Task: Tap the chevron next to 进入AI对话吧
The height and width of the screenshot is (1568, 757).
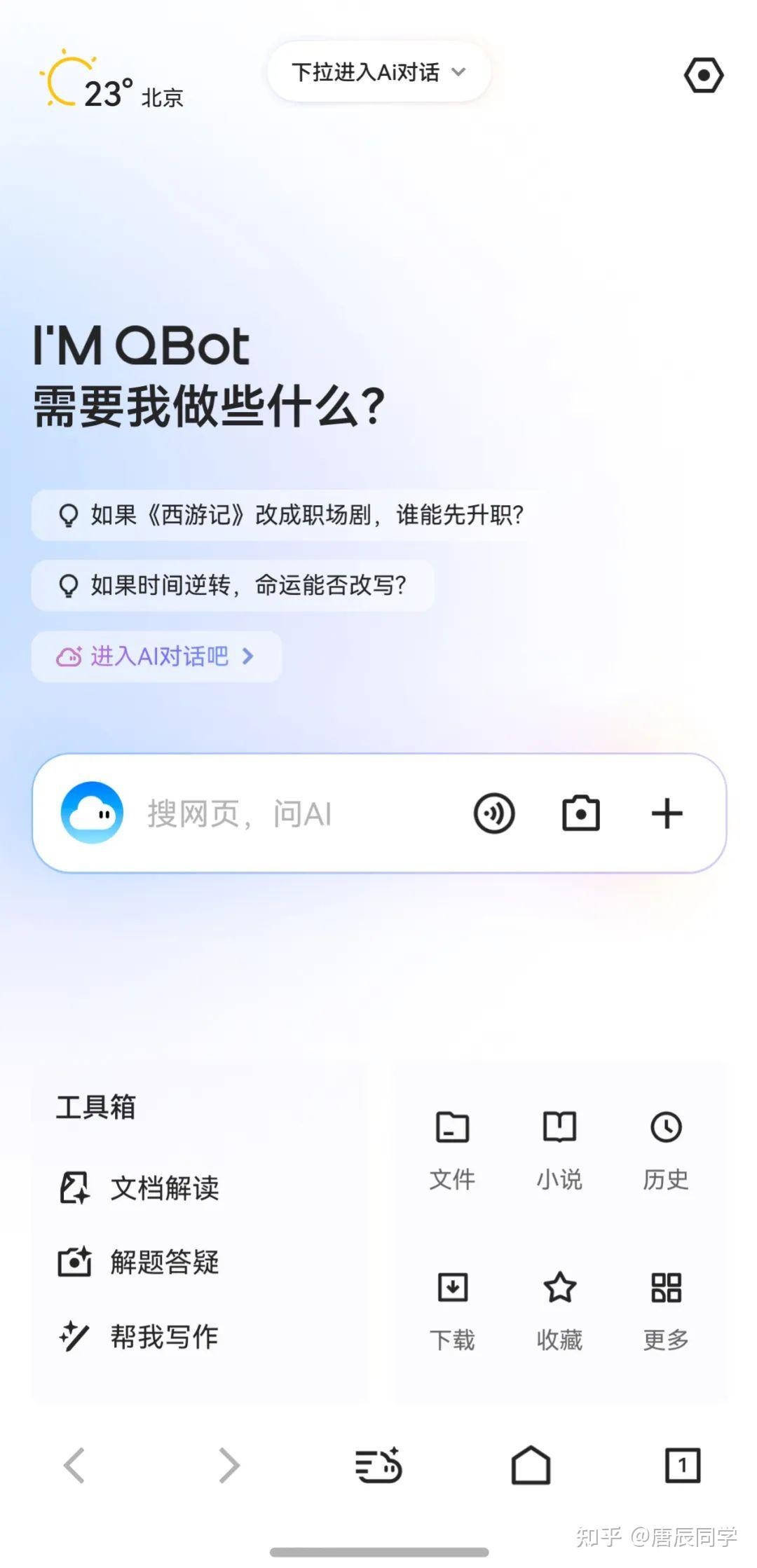Action: click(247, 656)
